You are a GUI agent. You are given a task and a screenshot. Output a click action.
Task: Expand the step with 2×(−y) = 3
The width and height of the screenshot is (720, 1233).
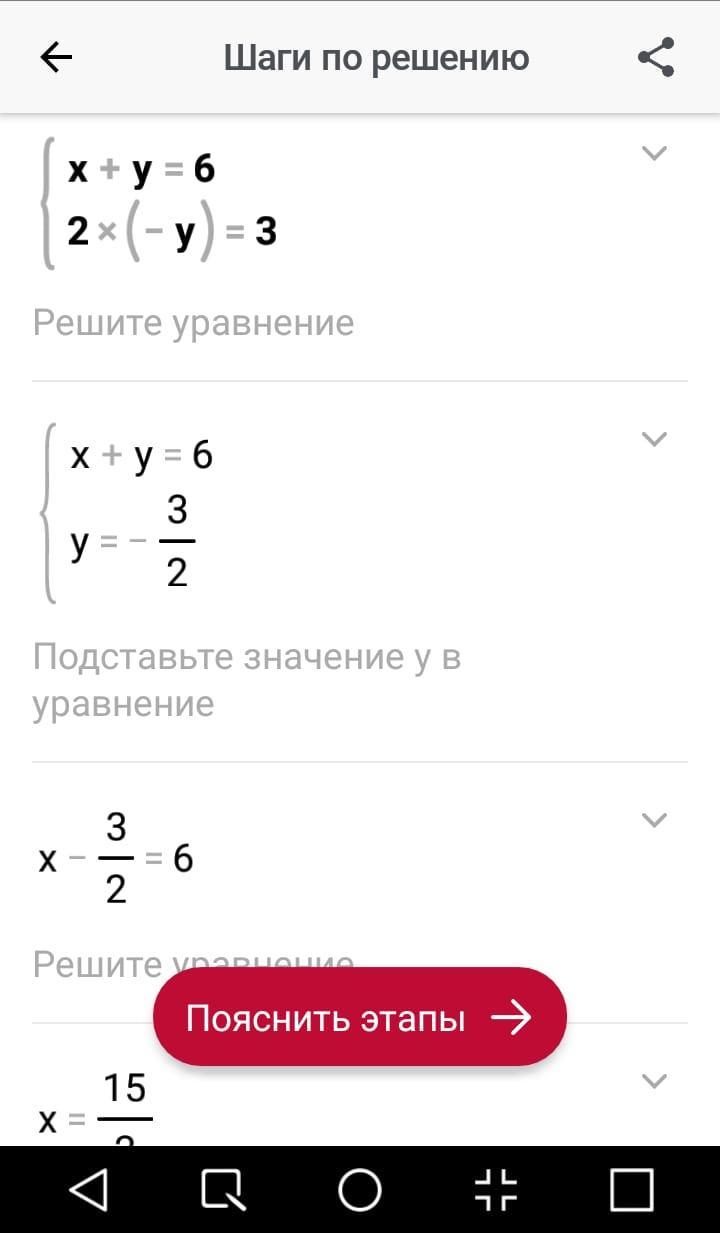click(x=654, y=153)
